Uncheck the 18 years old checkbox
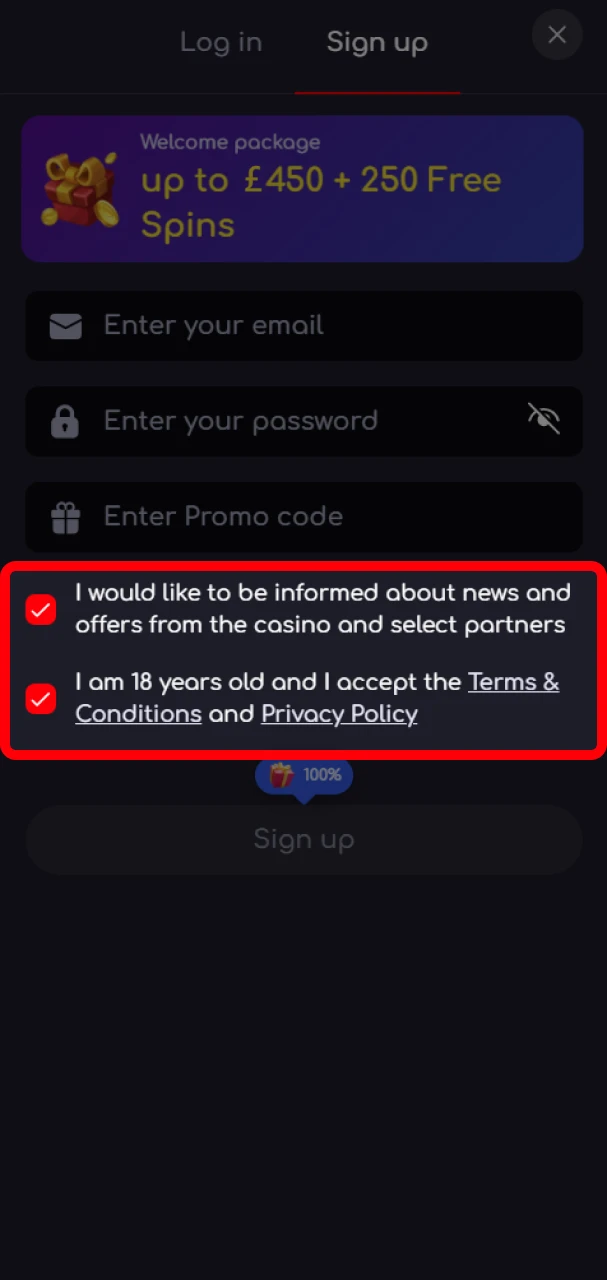Image resolution: width=607 pixels, height=1280 pixels. click(x=41, y=698)
